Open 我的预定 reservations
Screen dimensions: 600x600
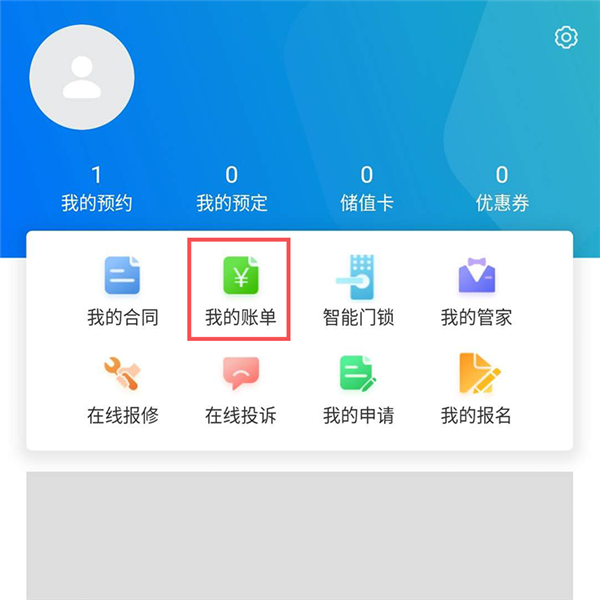point(232,189)
